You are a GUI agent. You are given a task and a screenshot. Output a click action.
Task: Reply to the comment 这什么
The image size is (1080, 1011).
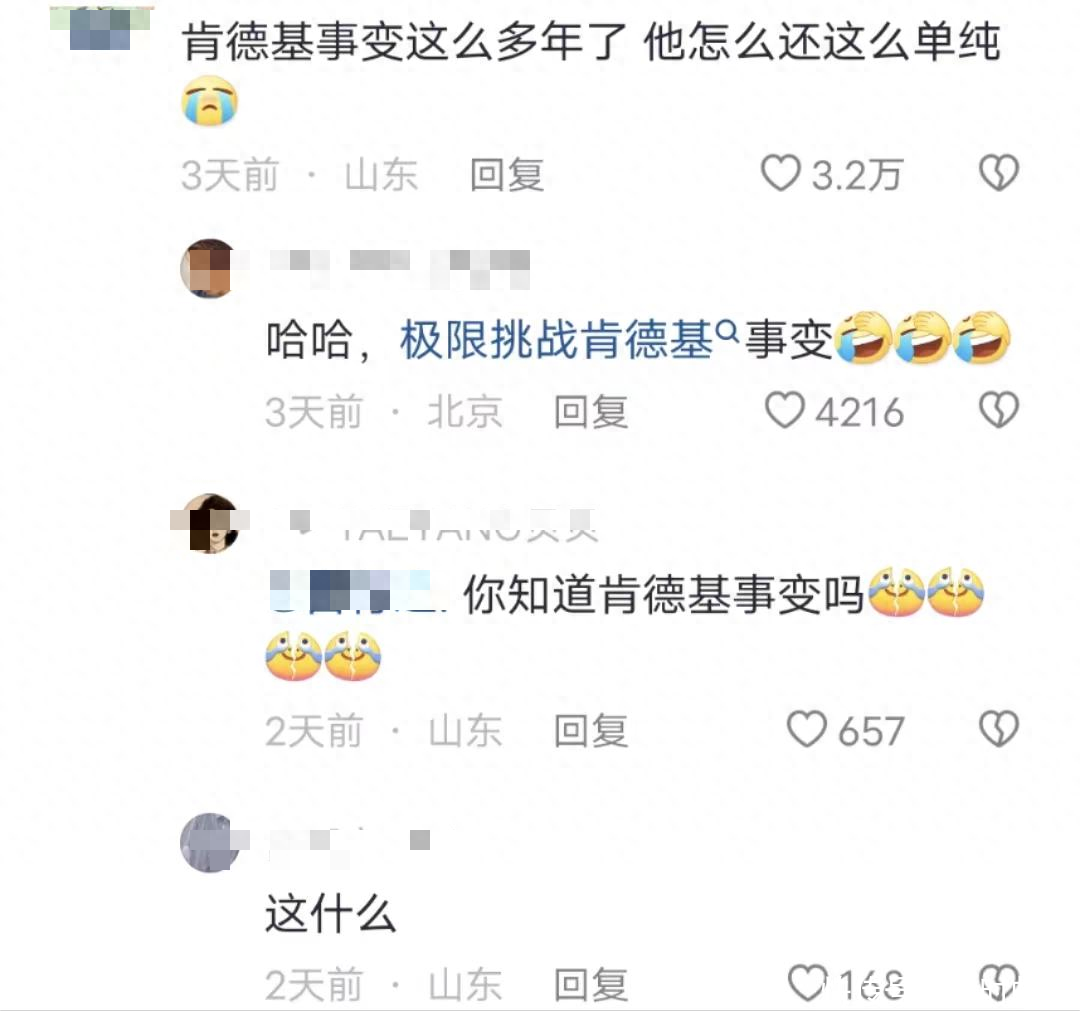[591, 986]
